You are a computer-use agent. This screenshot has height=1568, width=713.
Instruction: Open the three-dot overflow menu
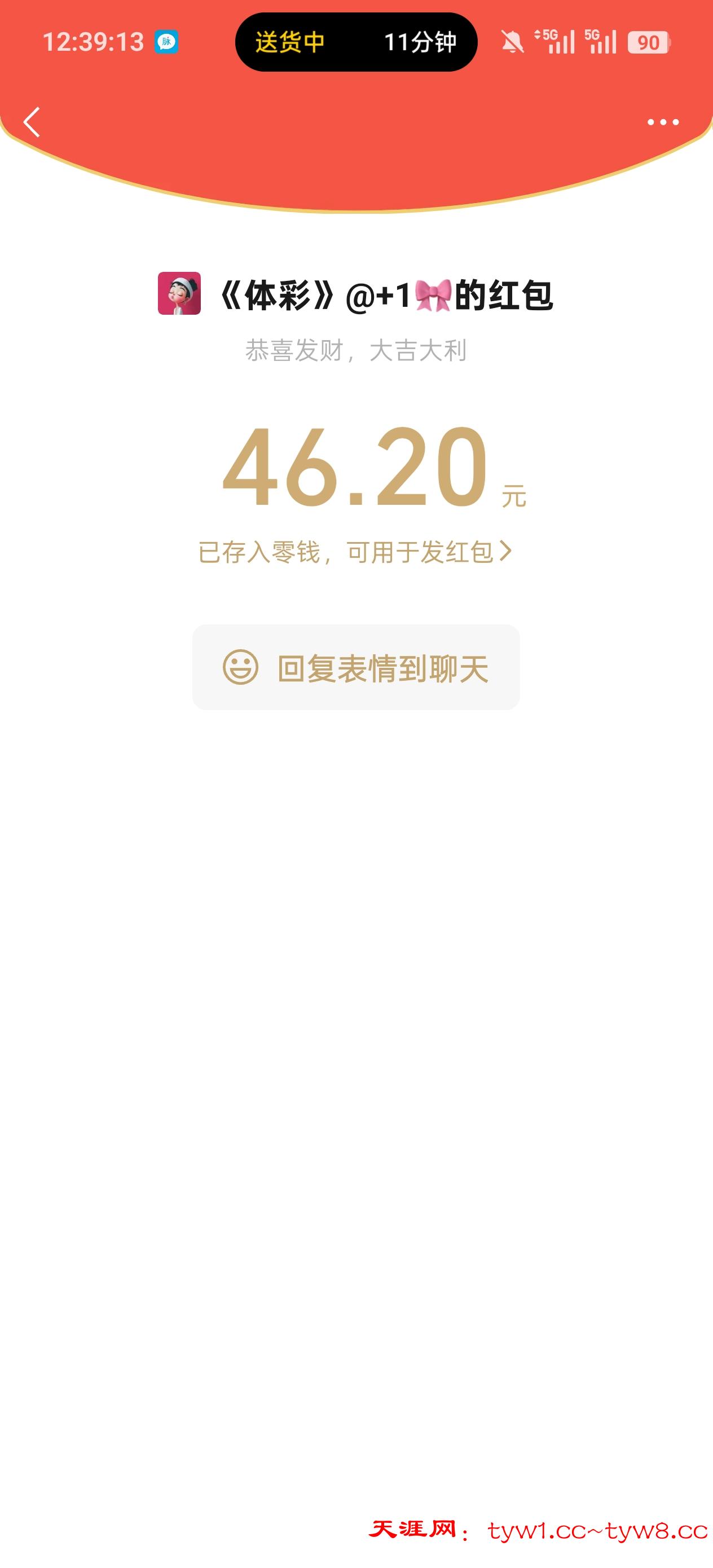(x=662, y=122)
